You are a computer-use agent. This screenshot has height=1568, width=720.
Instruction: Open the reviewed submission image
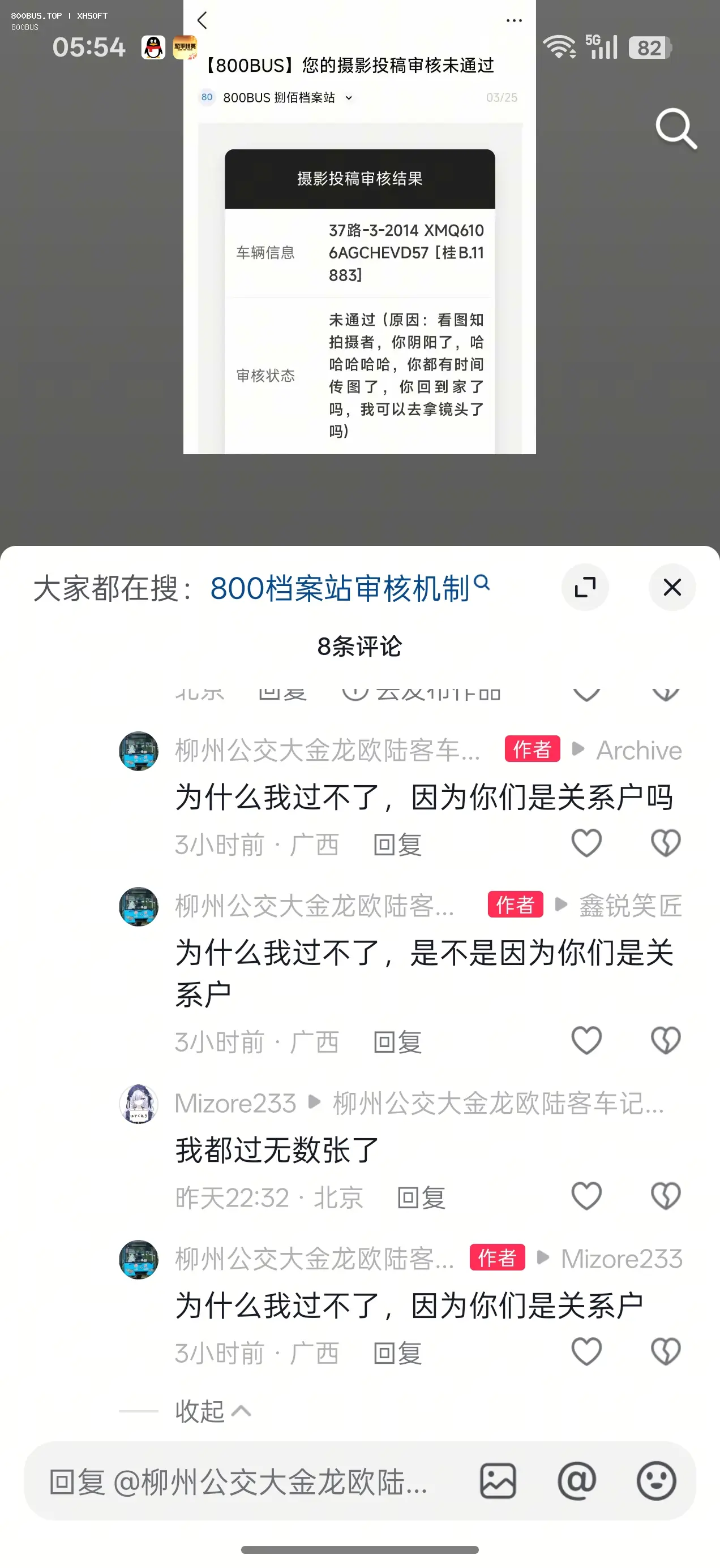(x=359, y=227)
